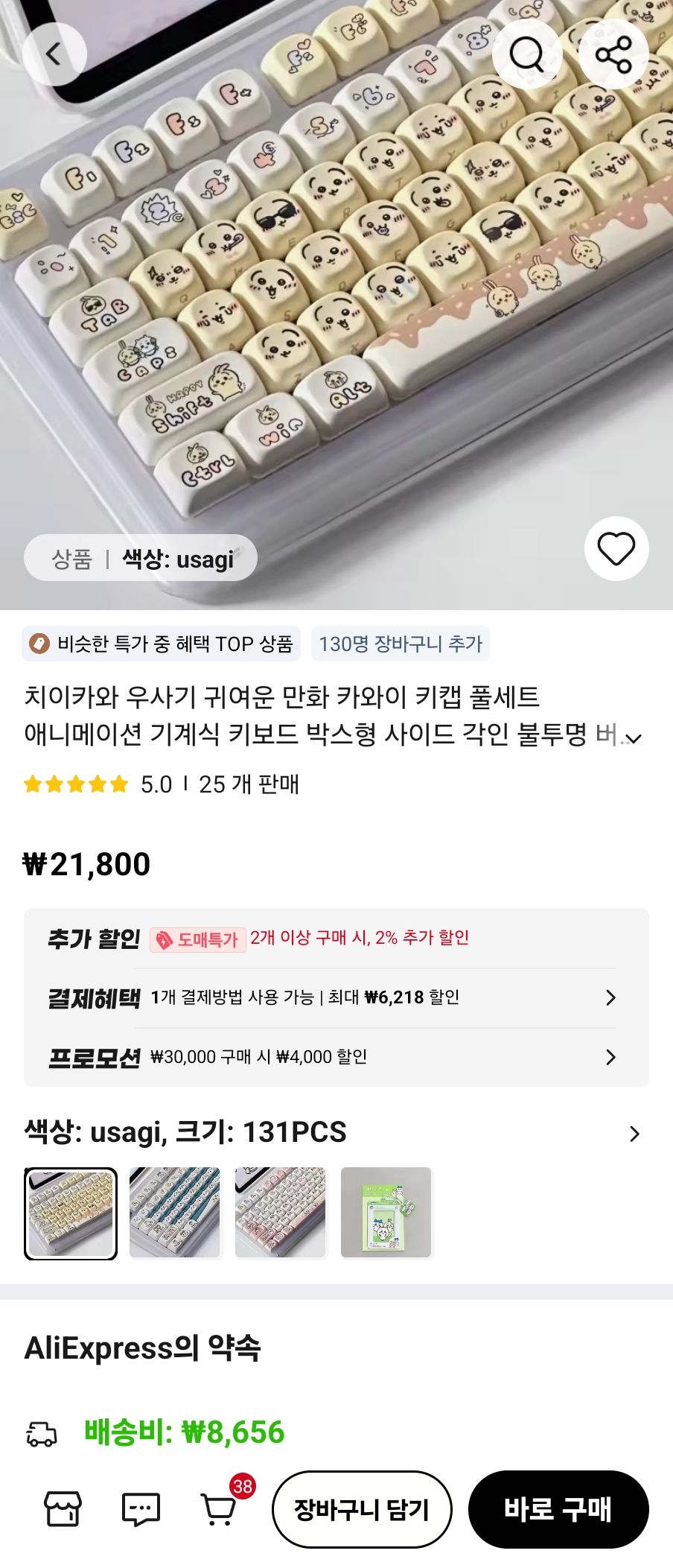Select the blue keycap color variant
Screen dimensions: 673x1568
coord(175,1213)
